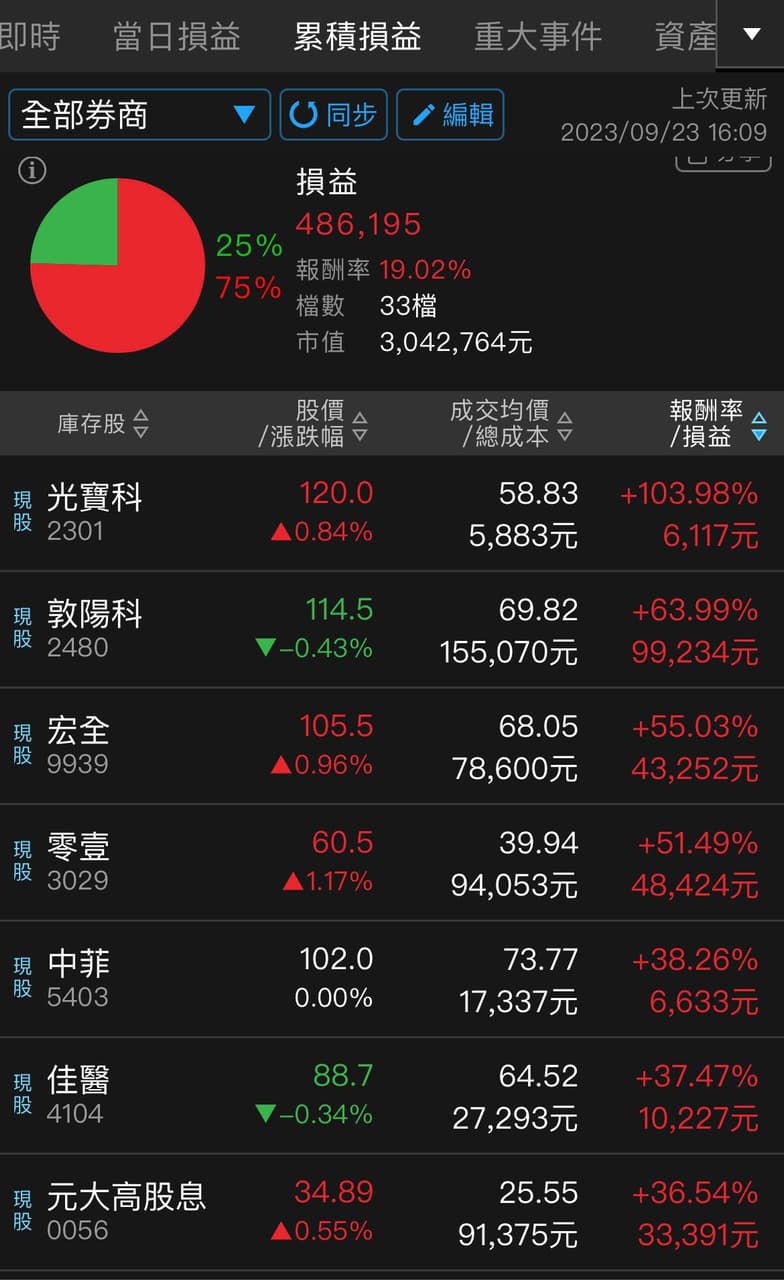Switch to the 當日損益 tab
784x1280 pixels.
click(176, 35)
